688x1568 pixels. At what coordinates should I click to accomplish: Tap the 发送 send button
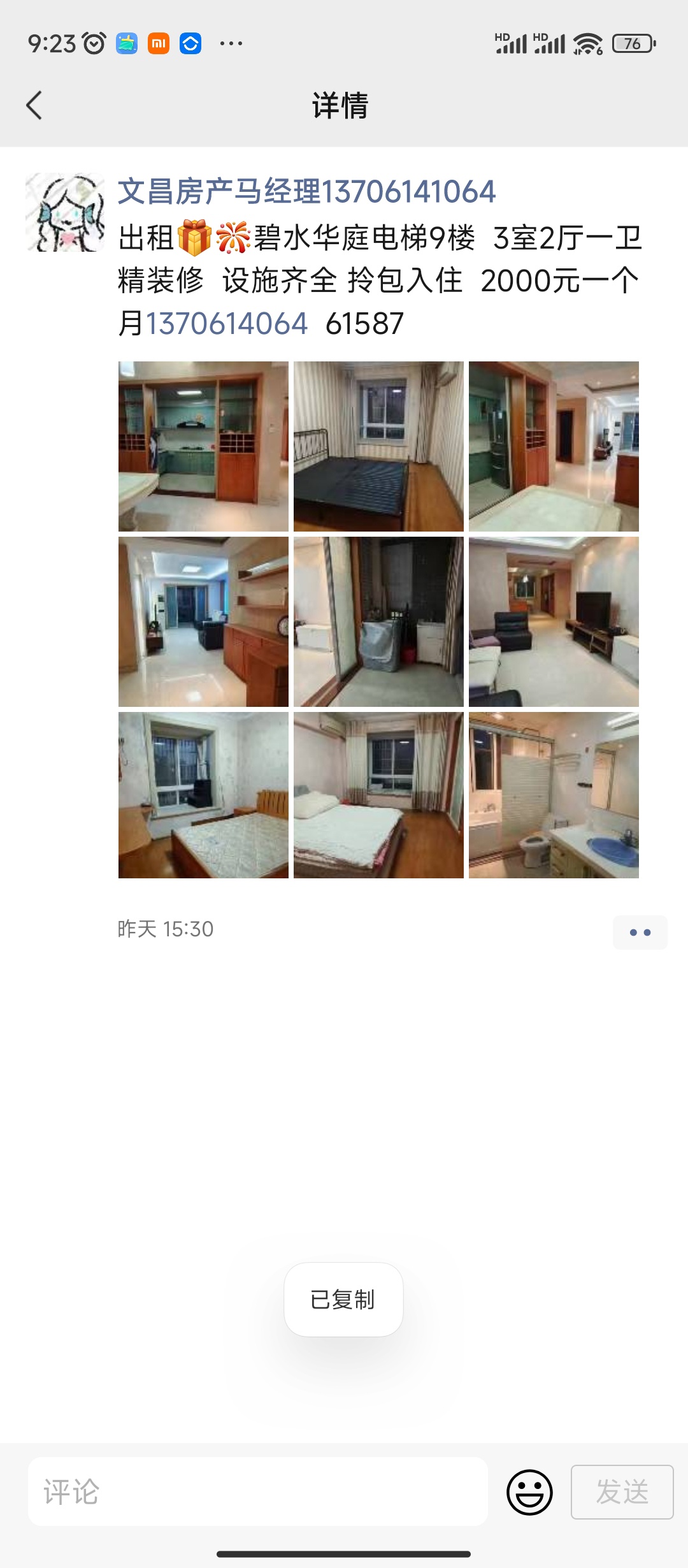[622, 1492]
